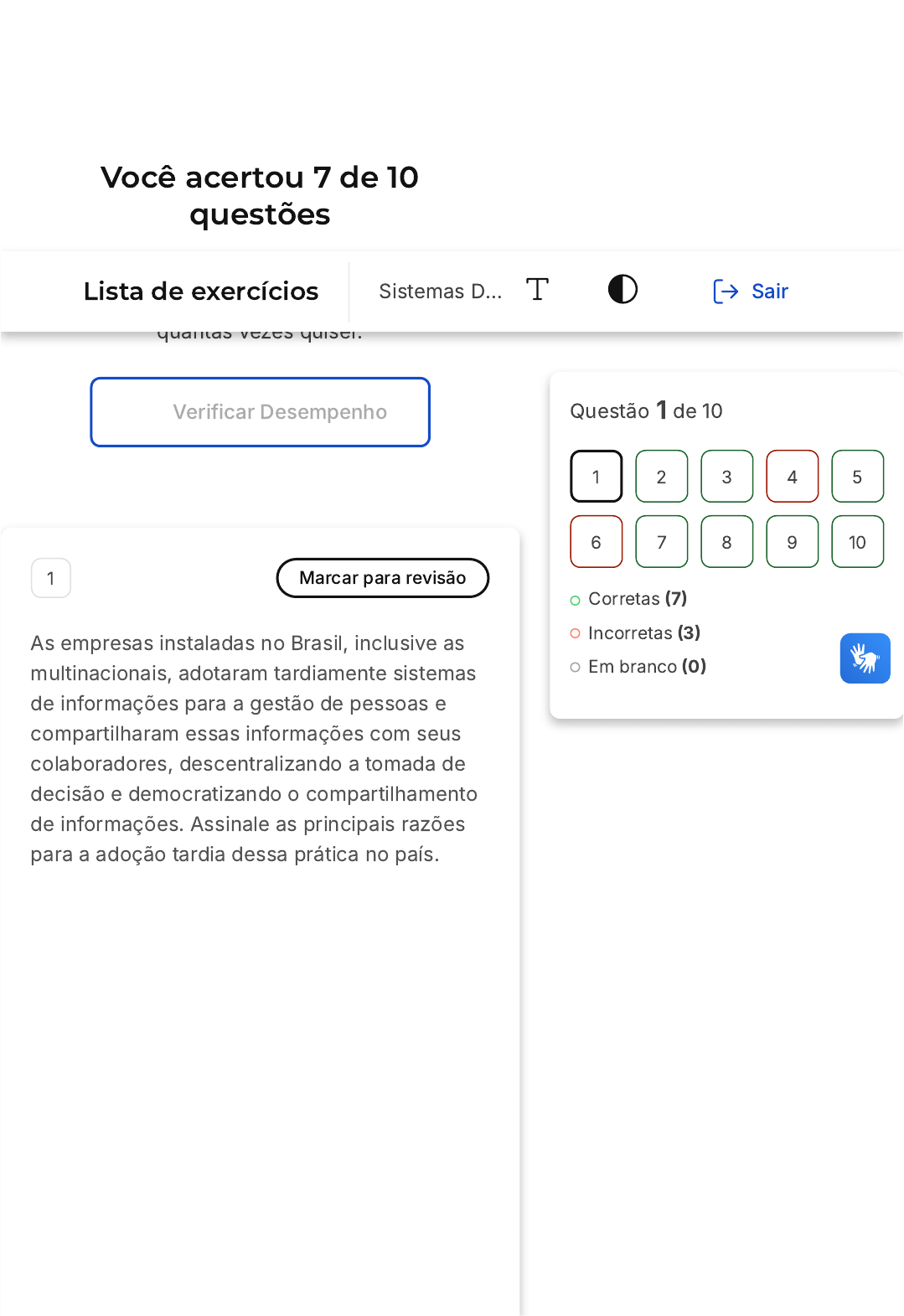The width and height of the screenshot is (904, 1316).
Task: Jump to question 3
Action: pos(727,477)
